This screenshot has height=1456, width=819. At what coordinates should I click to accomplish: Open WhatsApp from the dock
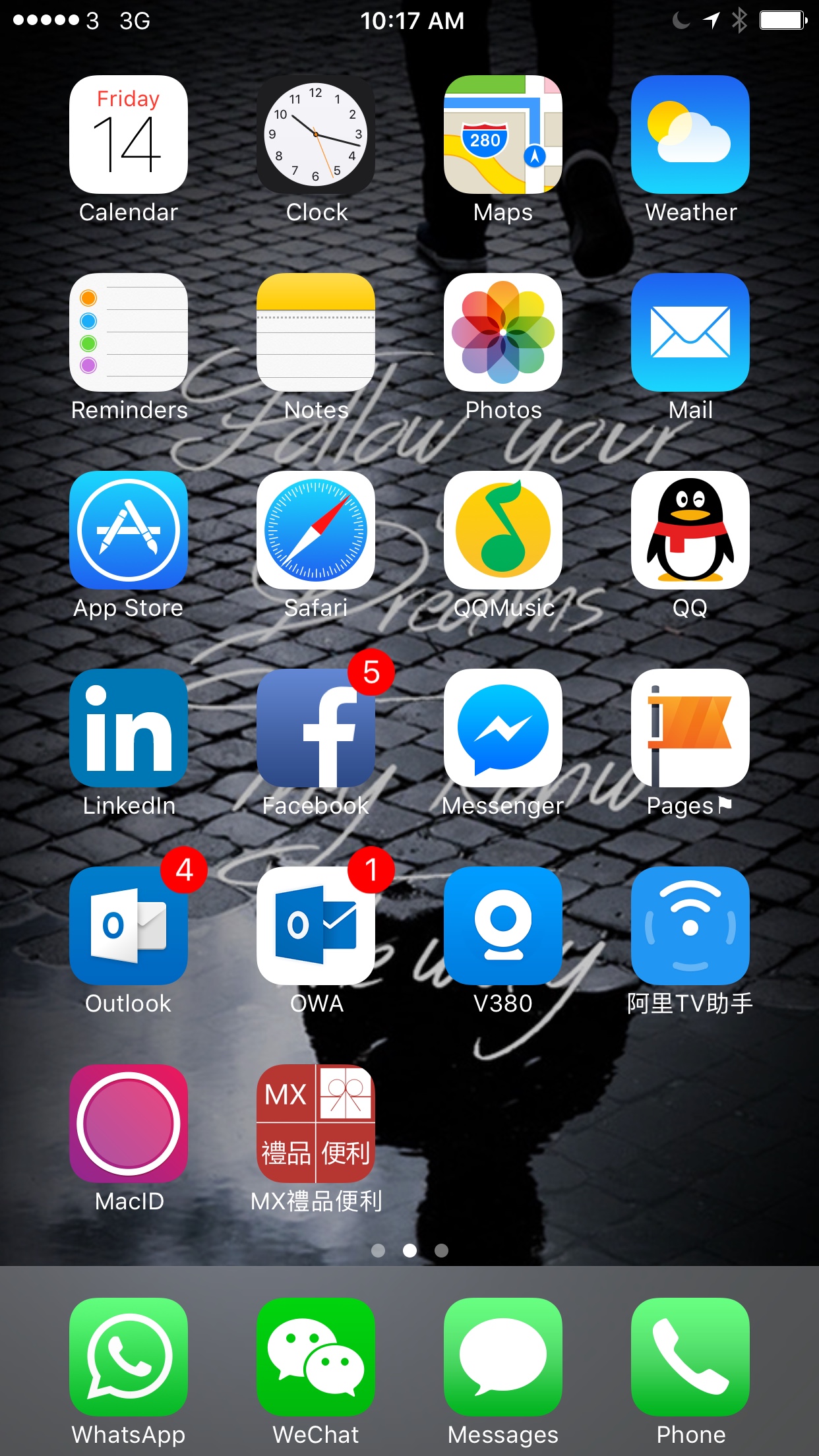click(x=129, y=1357)
